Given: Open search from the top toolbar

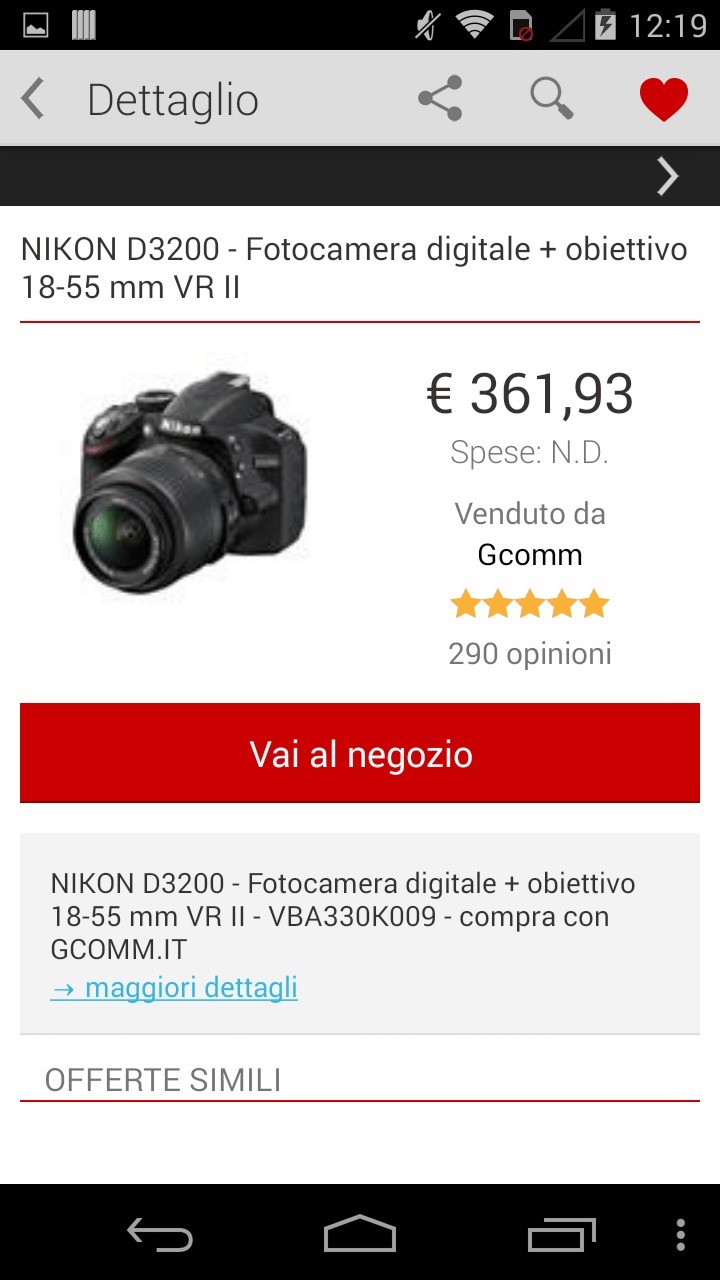Looking at the screenshot, I should 551,97.
